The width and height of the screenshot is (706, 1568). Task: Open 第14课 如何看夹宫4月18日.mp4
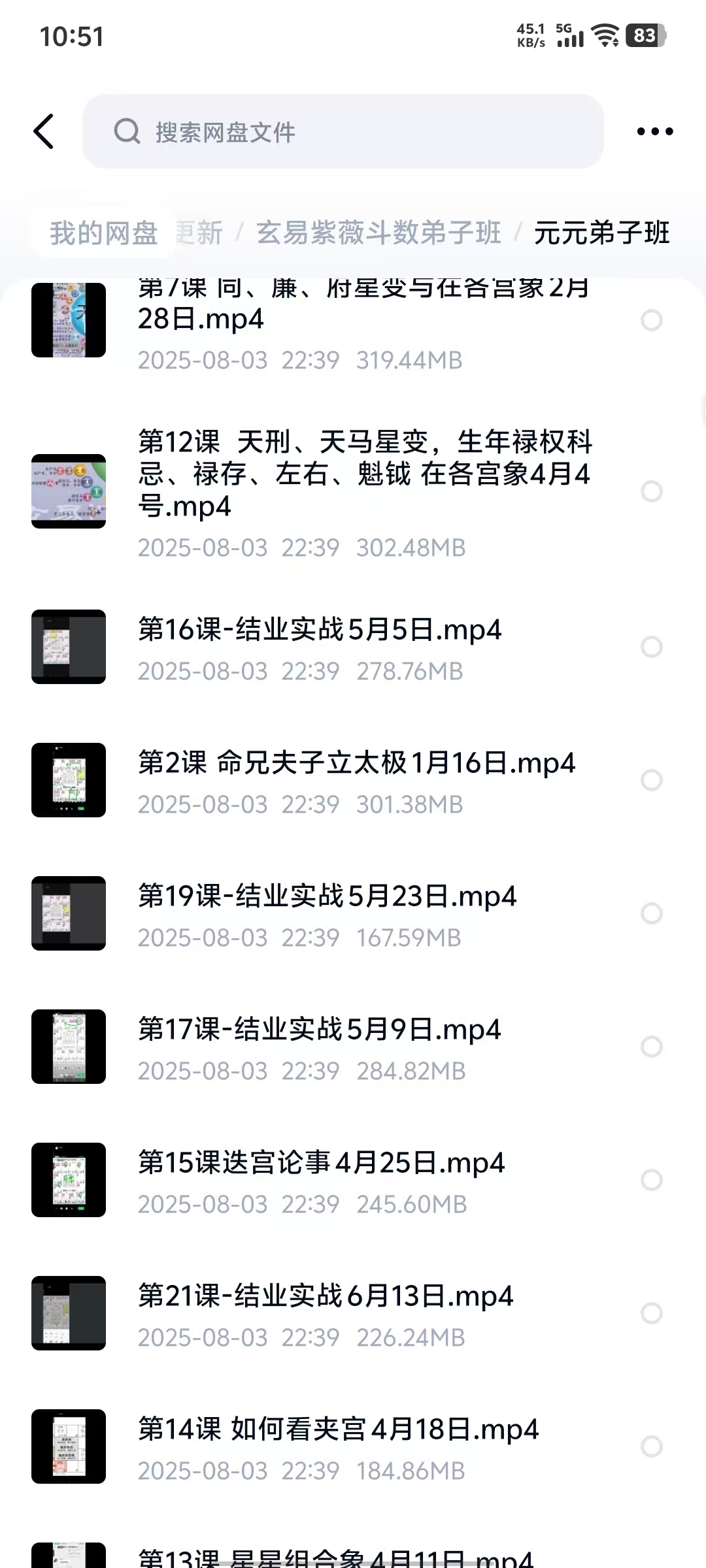(x=338, y=1429)
